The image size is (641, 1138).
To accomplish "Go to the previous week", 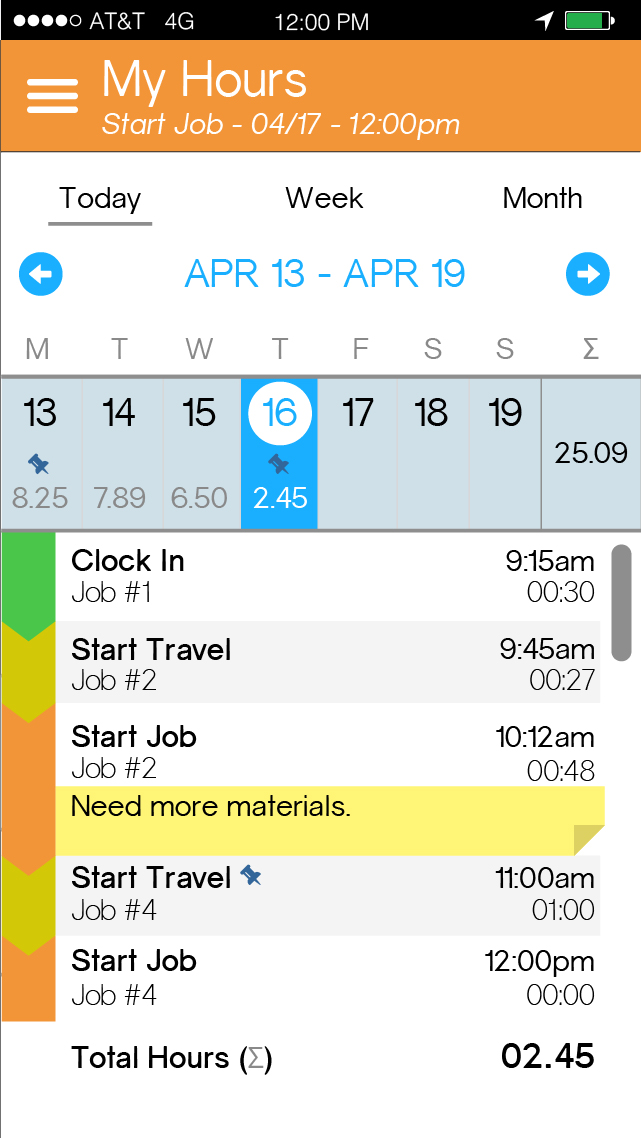I will point(41,274).
